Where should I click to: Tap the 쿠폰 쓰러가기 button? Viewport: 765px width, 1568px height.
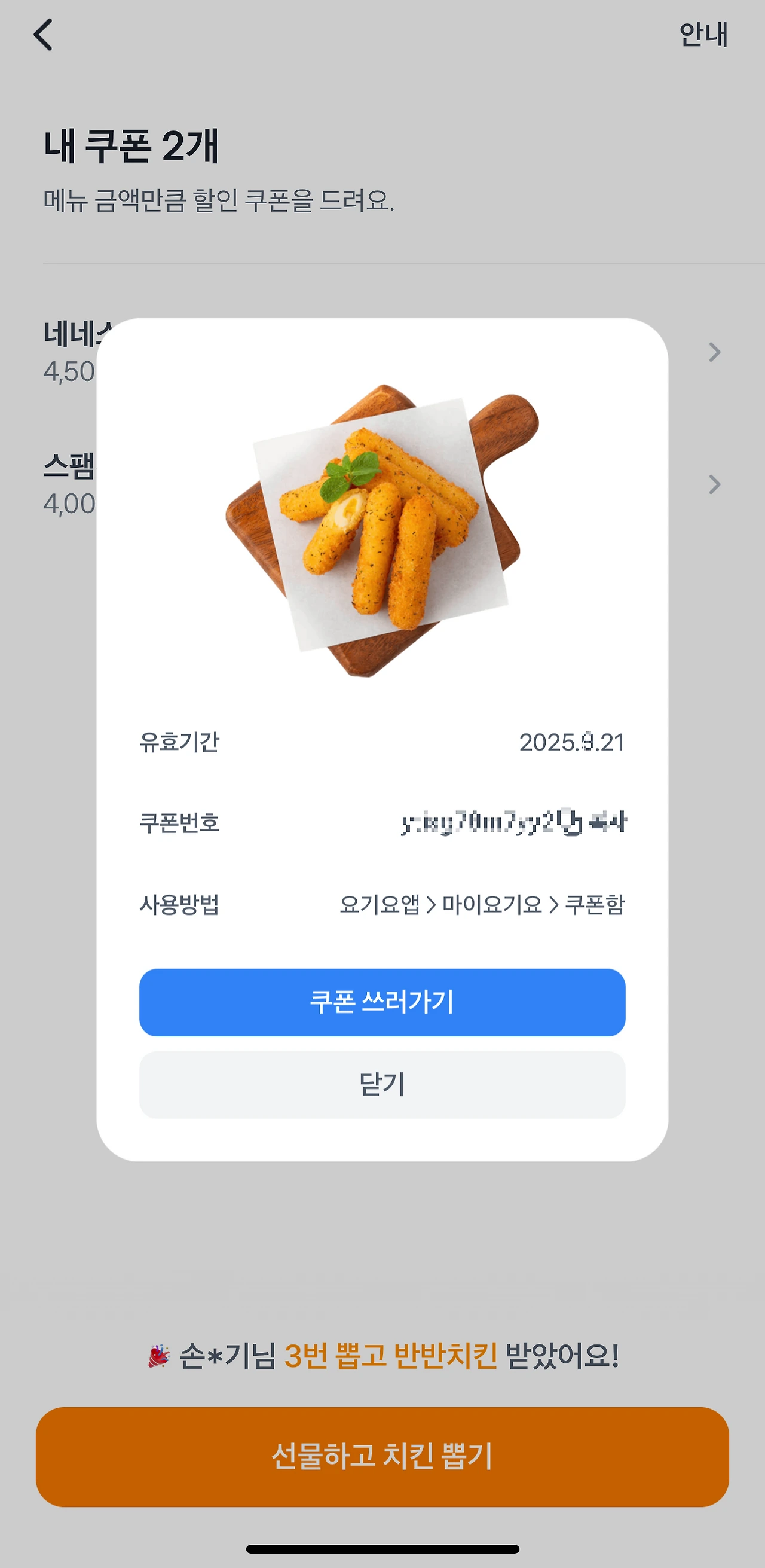point(382,1002)
